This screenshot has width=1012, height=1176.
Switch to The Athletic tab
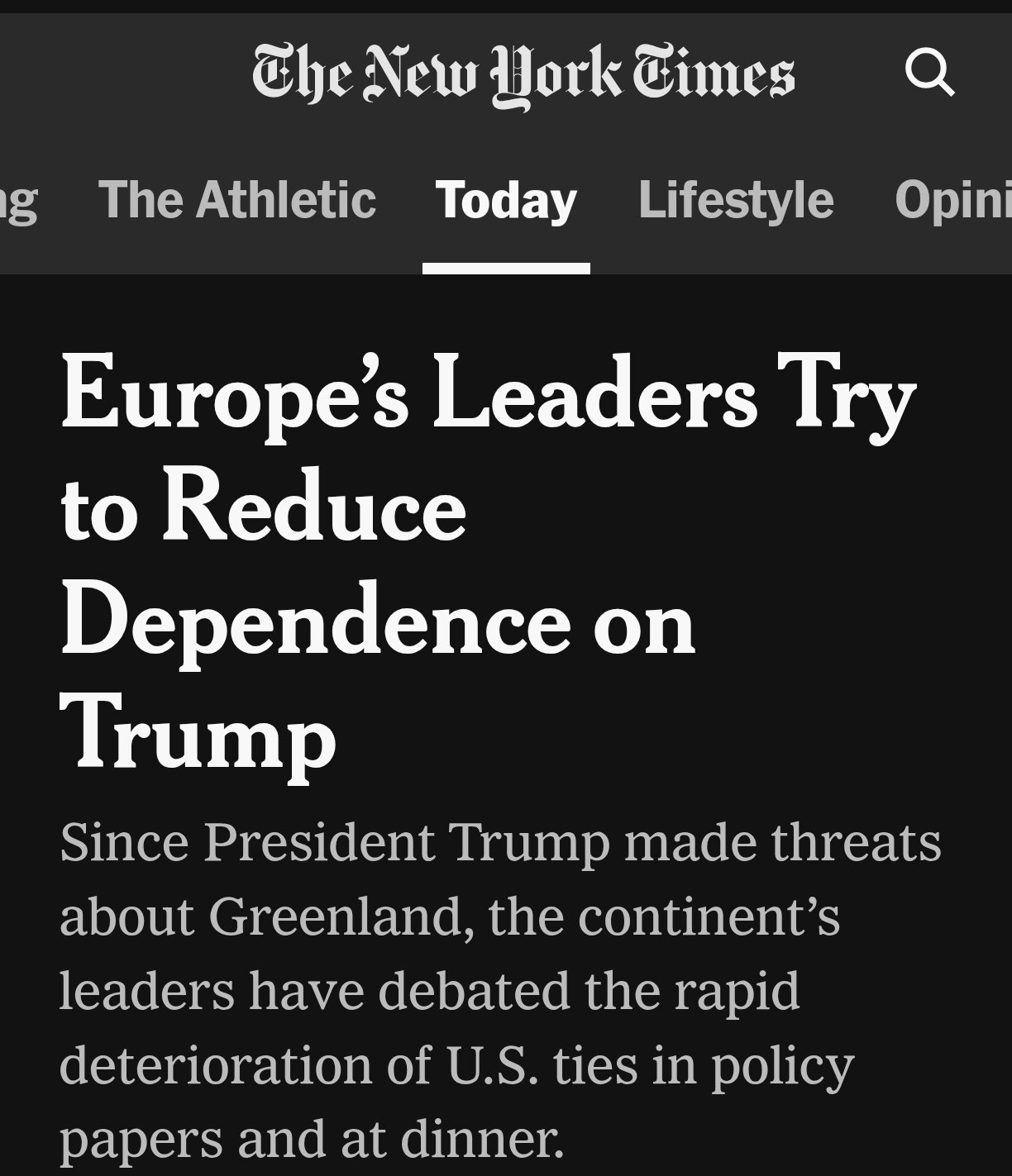[236, 200]
